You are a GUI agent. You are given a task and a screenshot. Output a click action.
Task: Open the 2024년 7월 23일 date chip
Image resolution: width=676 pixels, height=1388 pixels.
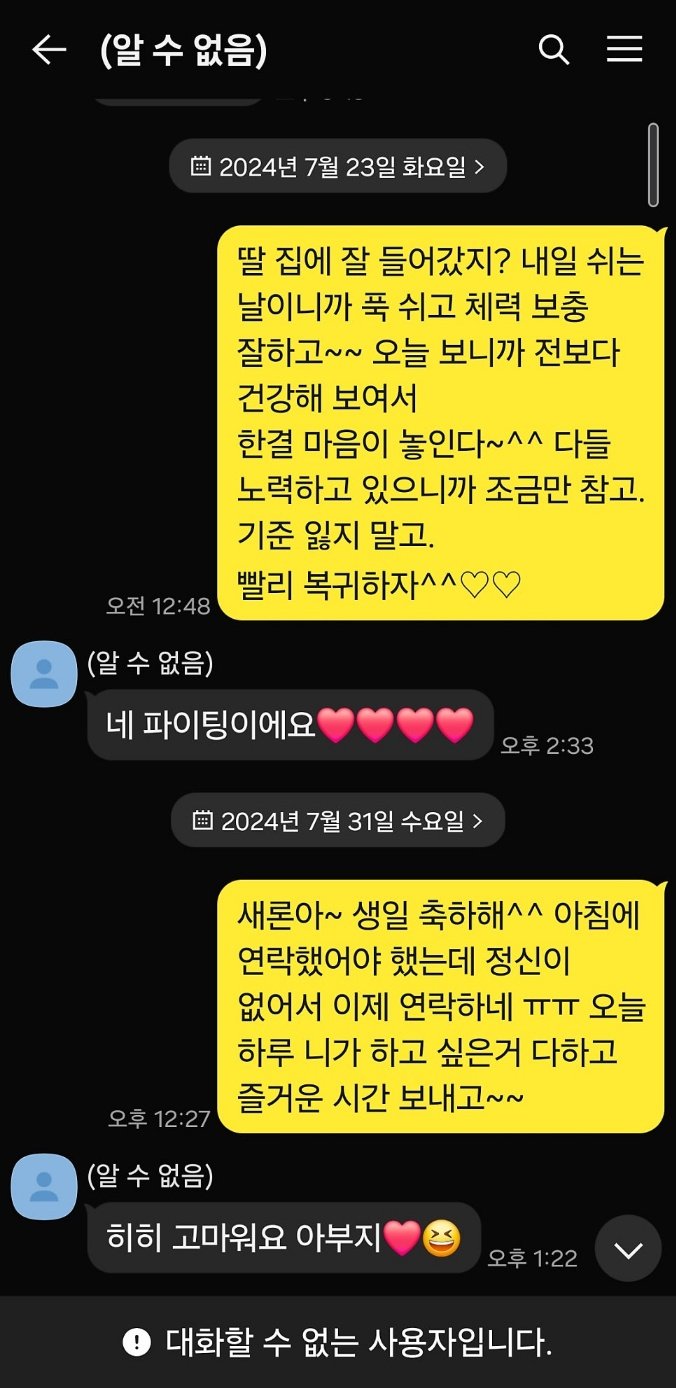[338, 167]
